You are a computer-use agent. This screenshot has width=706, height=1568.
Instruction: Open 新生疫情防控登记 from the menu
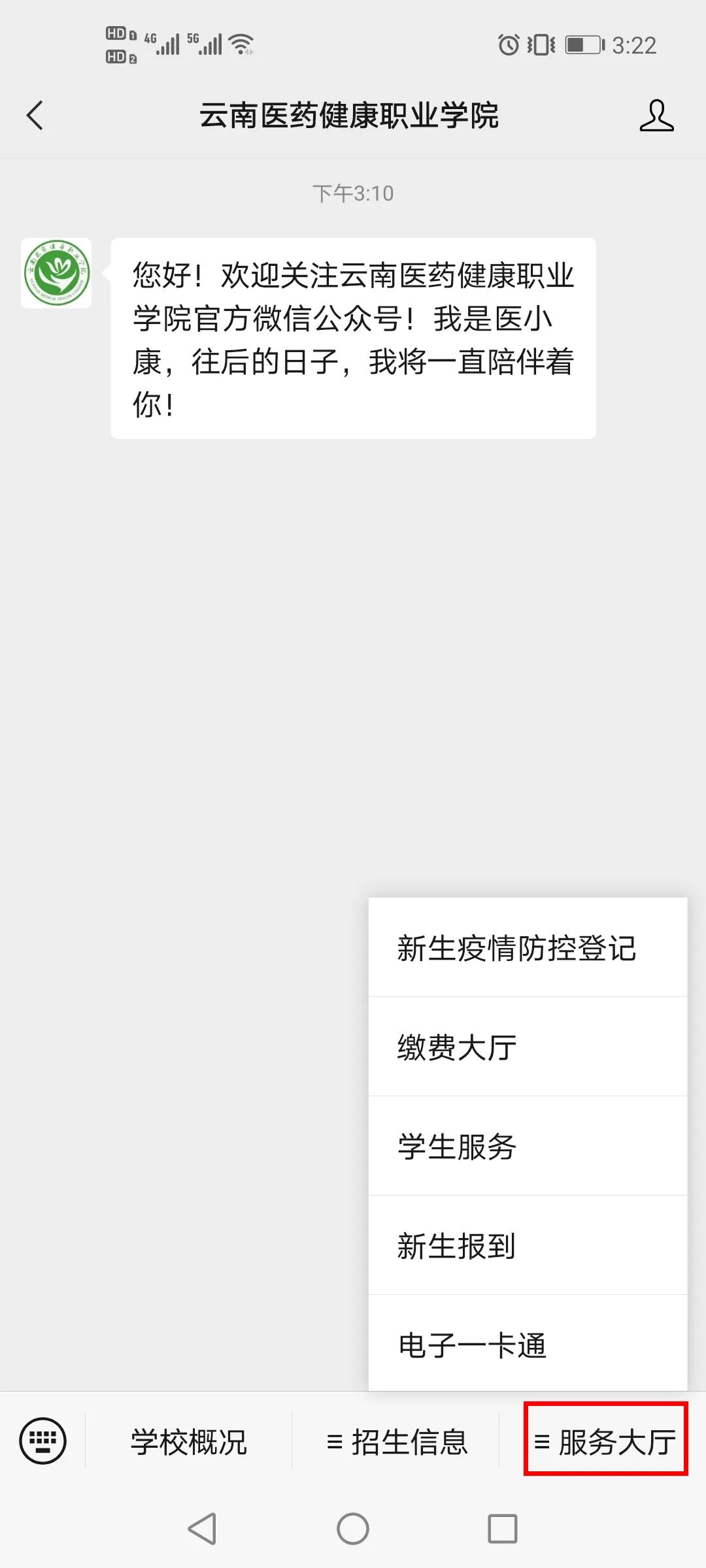click(528, 947)
